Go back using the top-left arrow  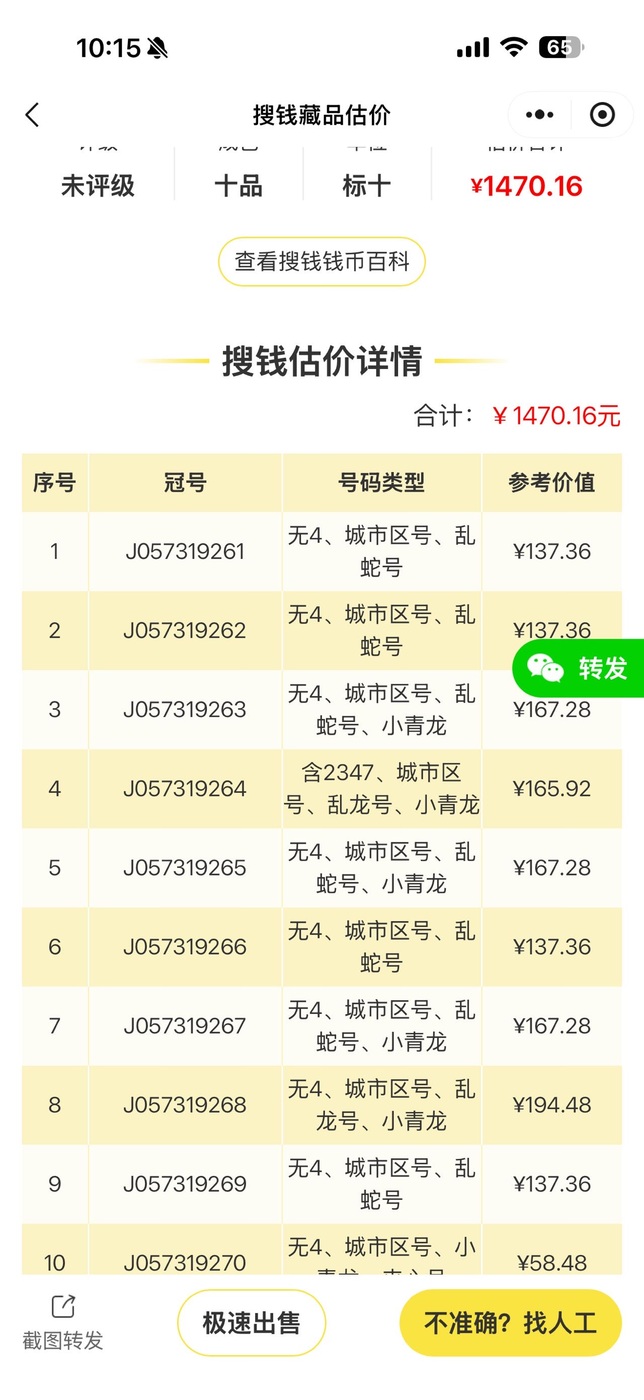[32, 115]
